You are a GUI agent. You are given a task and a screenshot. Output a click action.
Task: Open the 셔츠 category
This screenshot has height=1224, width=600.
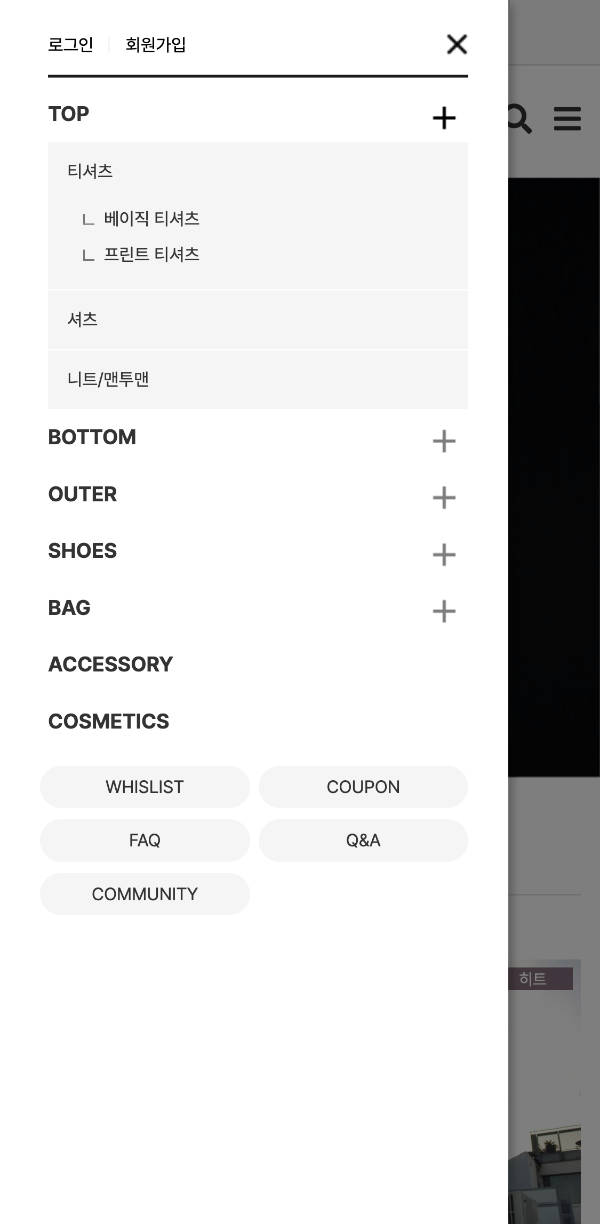[x=258, y=319]
